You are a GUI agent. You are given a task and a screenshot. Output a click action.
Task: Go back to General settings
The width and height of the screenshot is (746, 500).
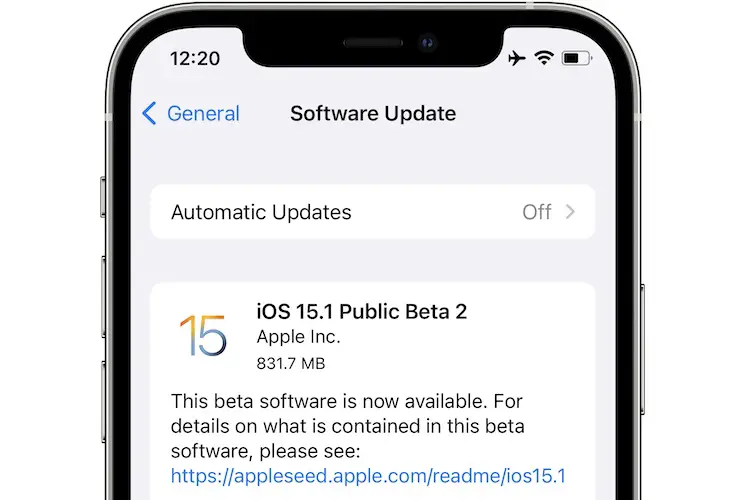[192, 113]
